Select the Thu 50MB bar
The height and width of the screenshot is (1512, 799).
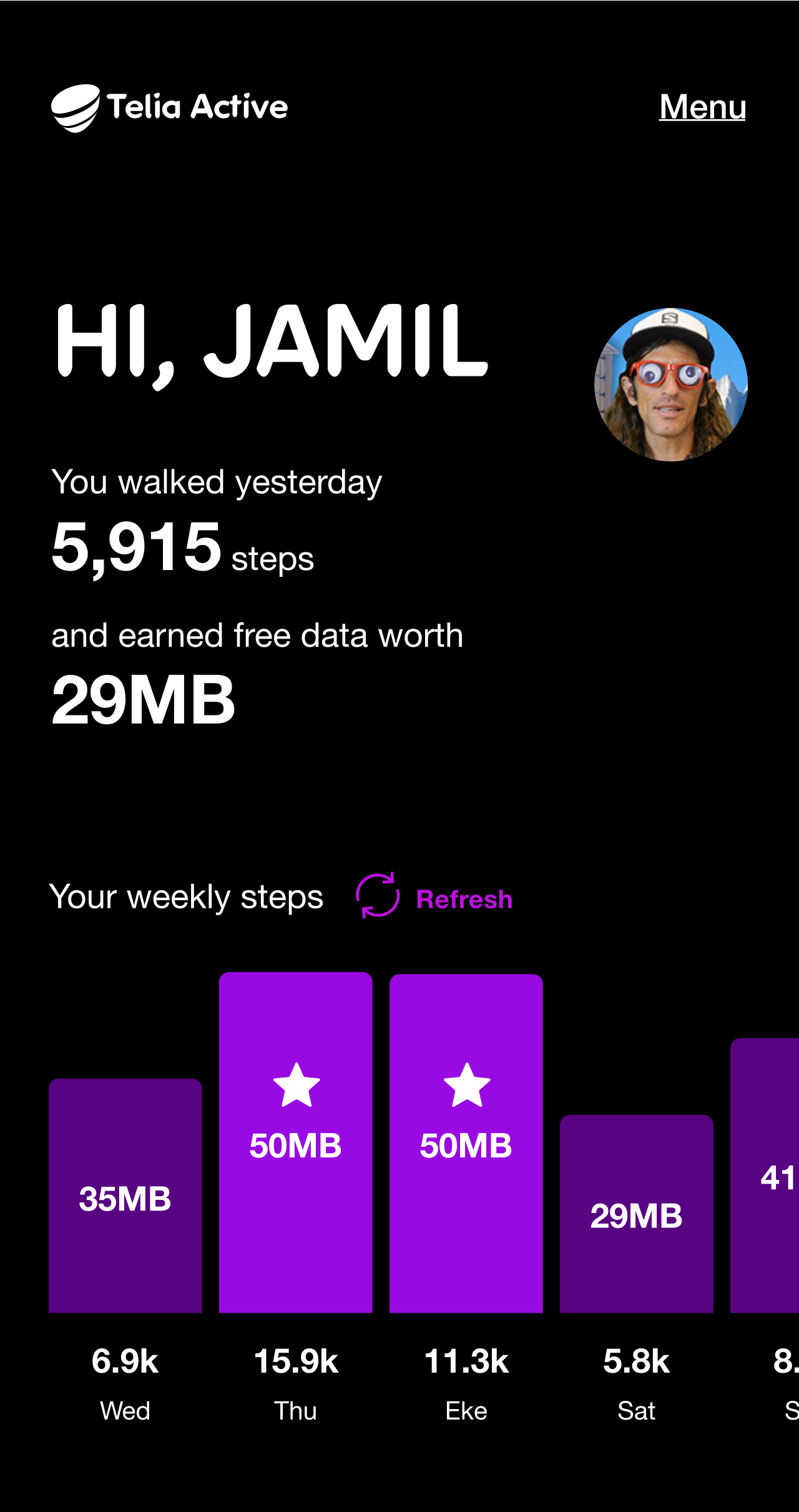pyautogui.click(x=295, y=1142)
